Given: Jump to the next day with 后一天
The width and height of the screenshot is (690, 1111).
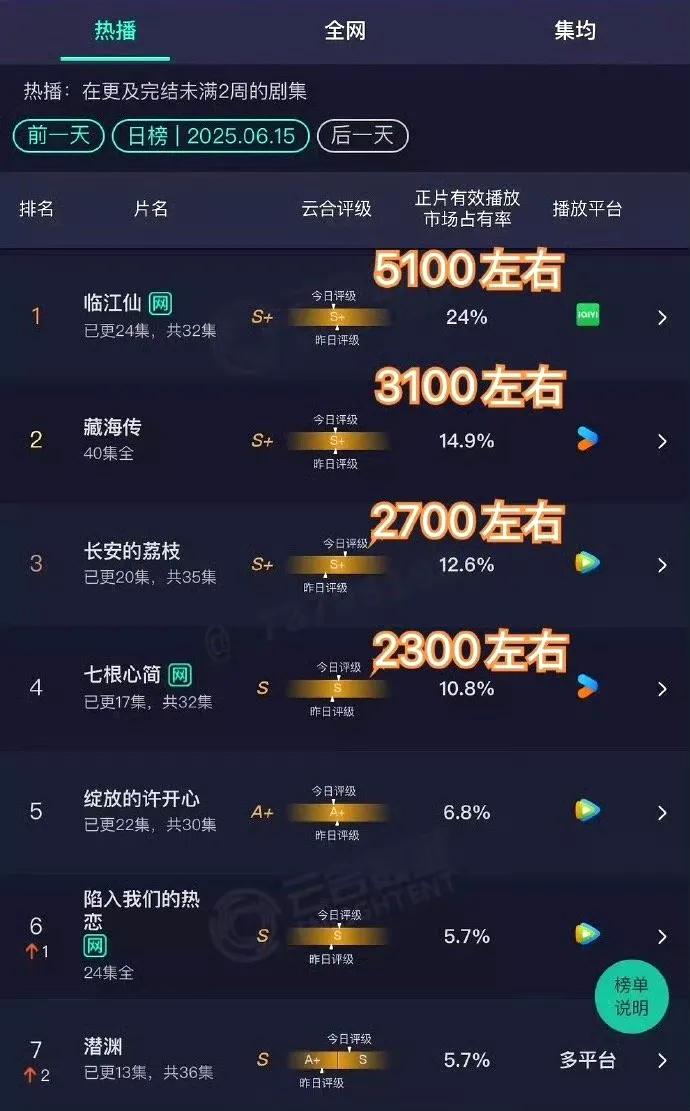Looking at the screenshot, I should pyautogui.click(x=362, y=136).
